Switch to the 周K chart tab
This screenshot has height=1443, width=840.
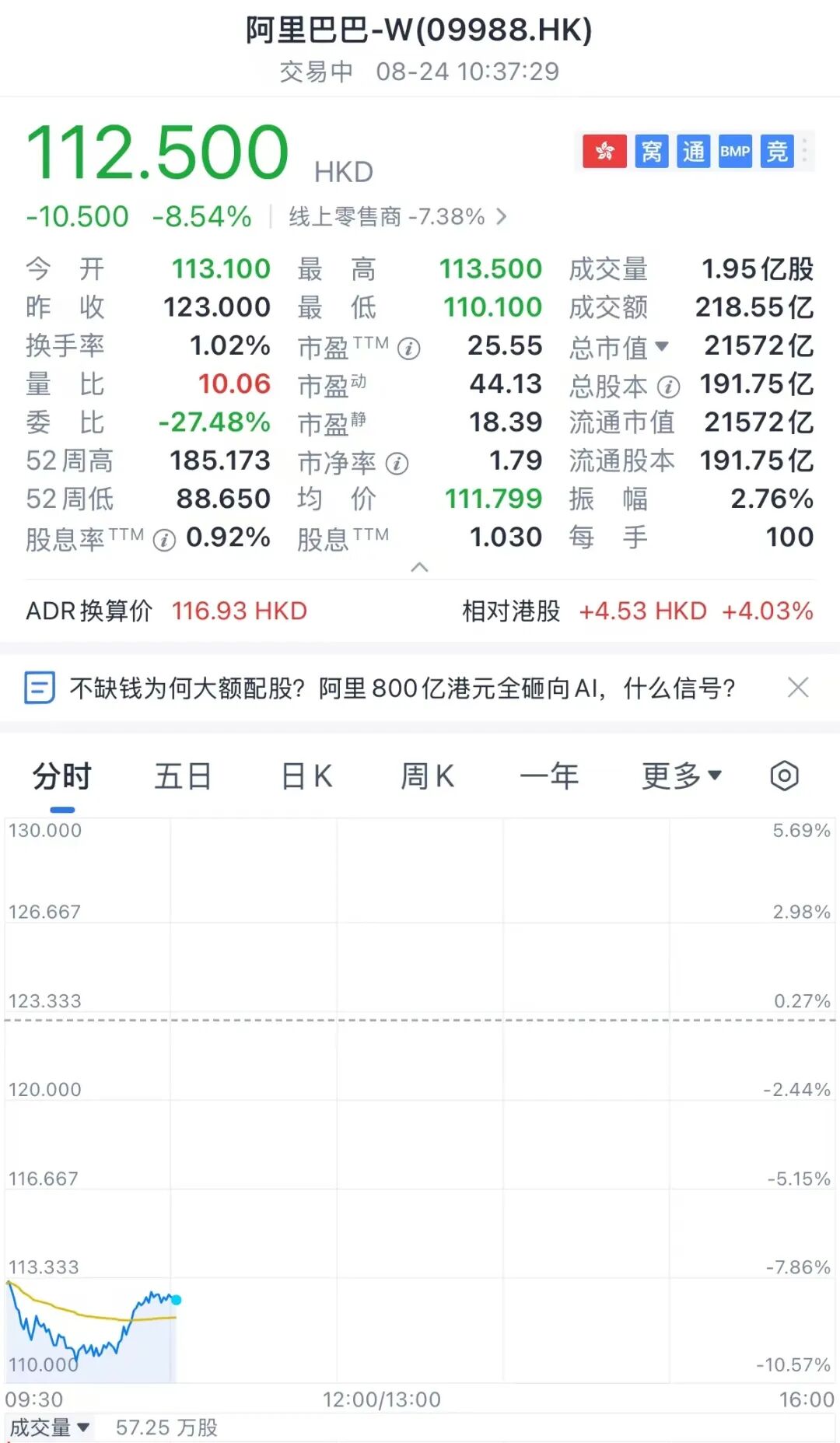(x=427, y=776)
